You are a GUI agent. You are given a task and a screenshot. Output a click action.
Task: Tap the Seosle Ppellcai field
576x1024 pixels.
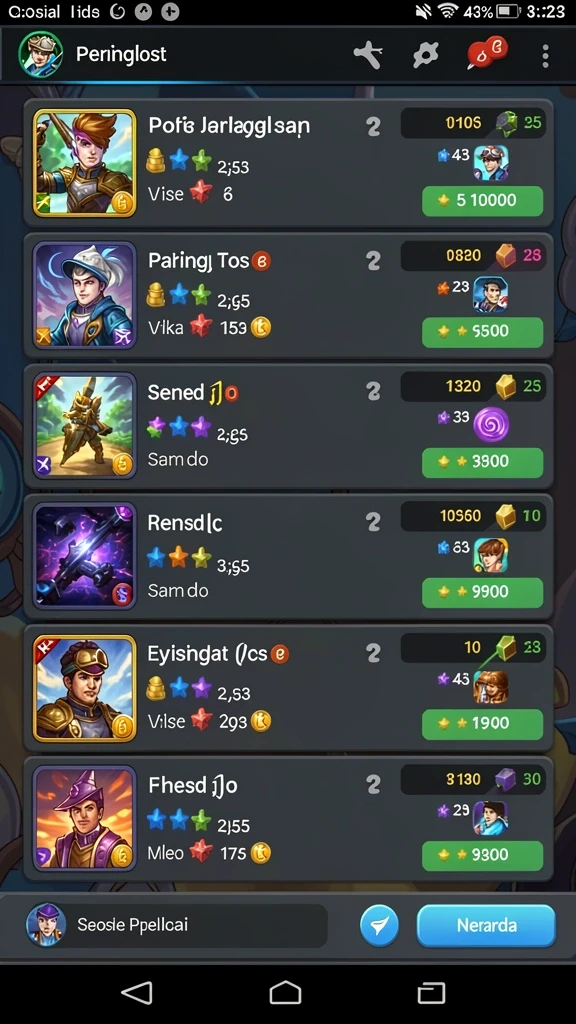176,925
